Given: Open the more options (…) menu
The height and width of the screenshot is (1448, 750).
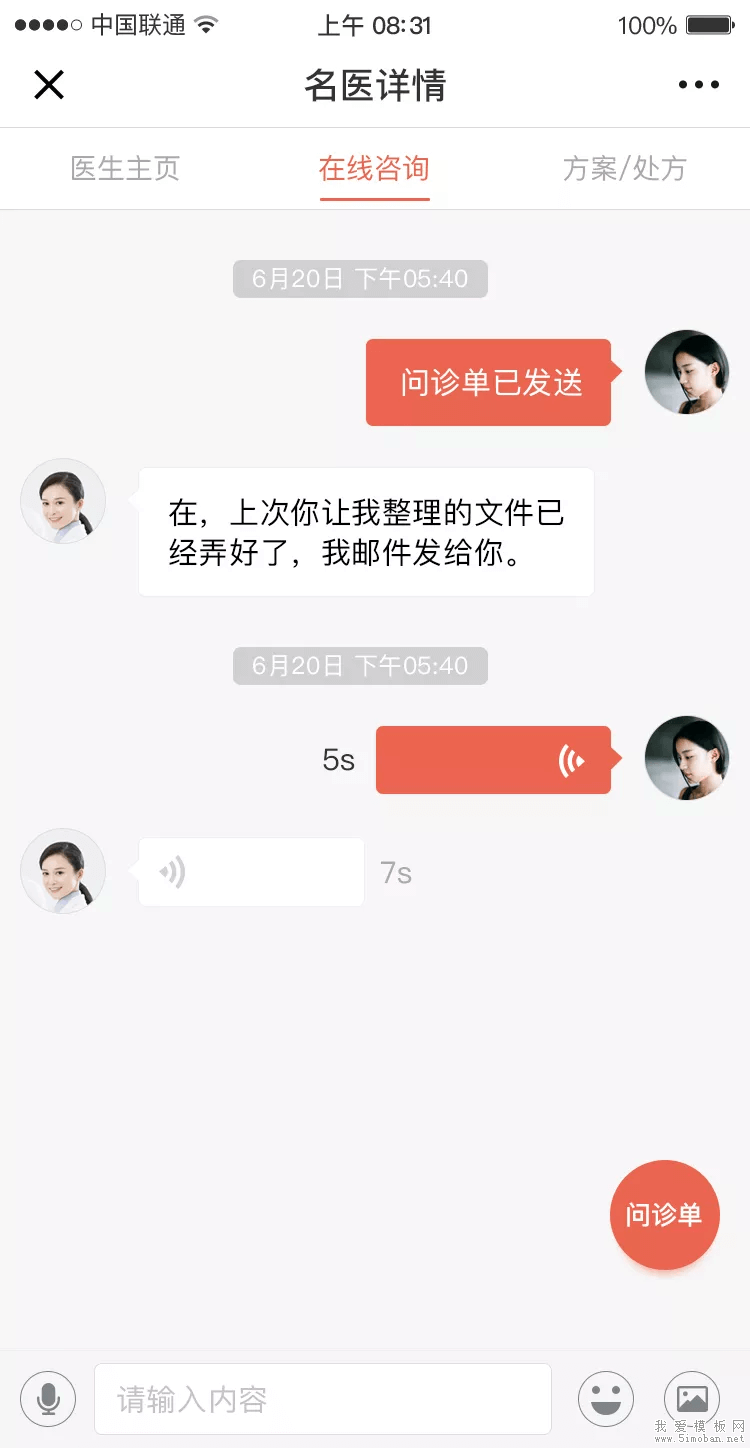Looking at the screenshot, I should point(697,84).
